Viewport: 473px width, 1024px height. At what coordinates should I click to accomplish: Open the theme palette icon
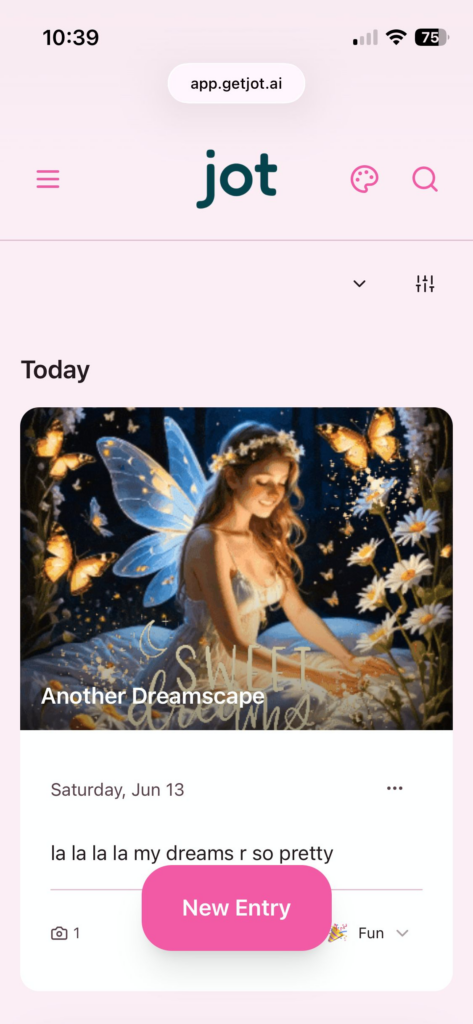coord(365,179)
